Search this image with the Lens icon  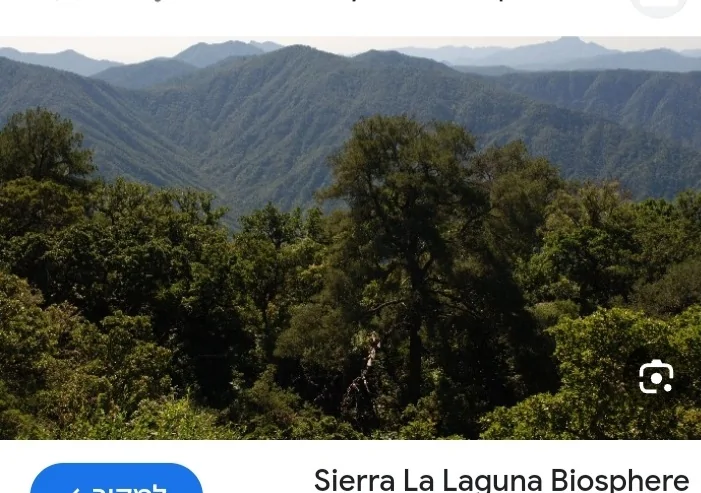(656, 377)
